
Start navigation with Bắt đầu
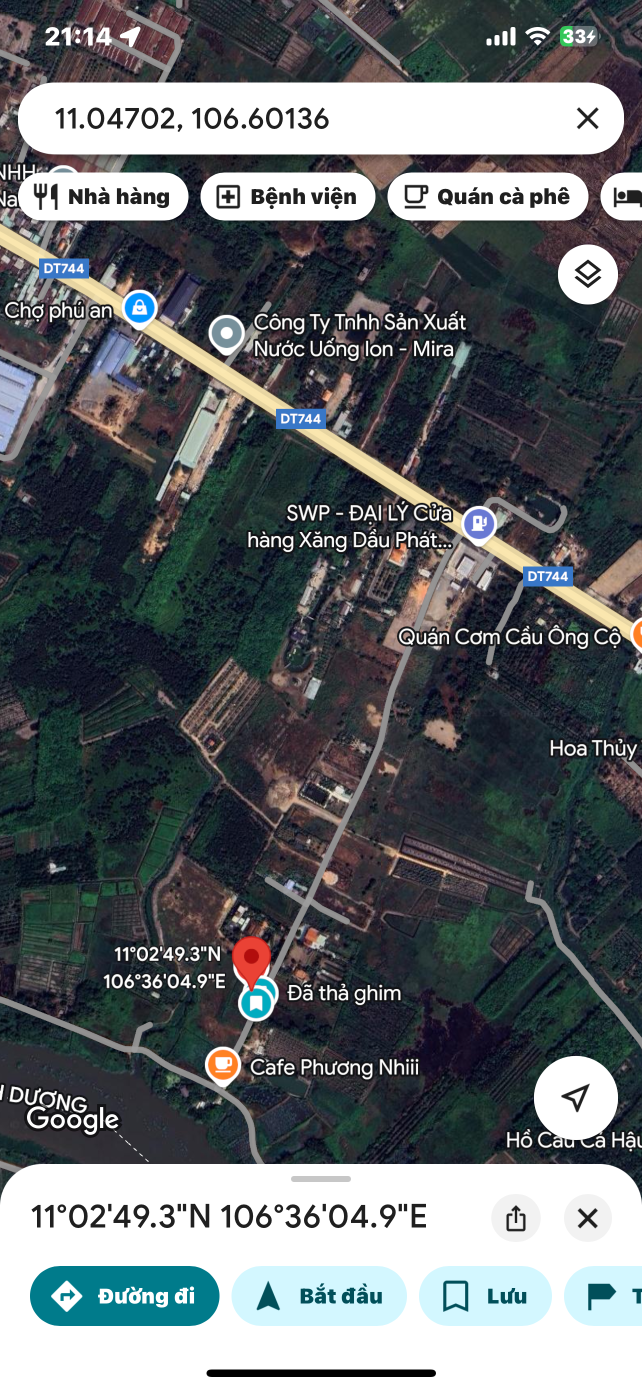[319, 1296]
